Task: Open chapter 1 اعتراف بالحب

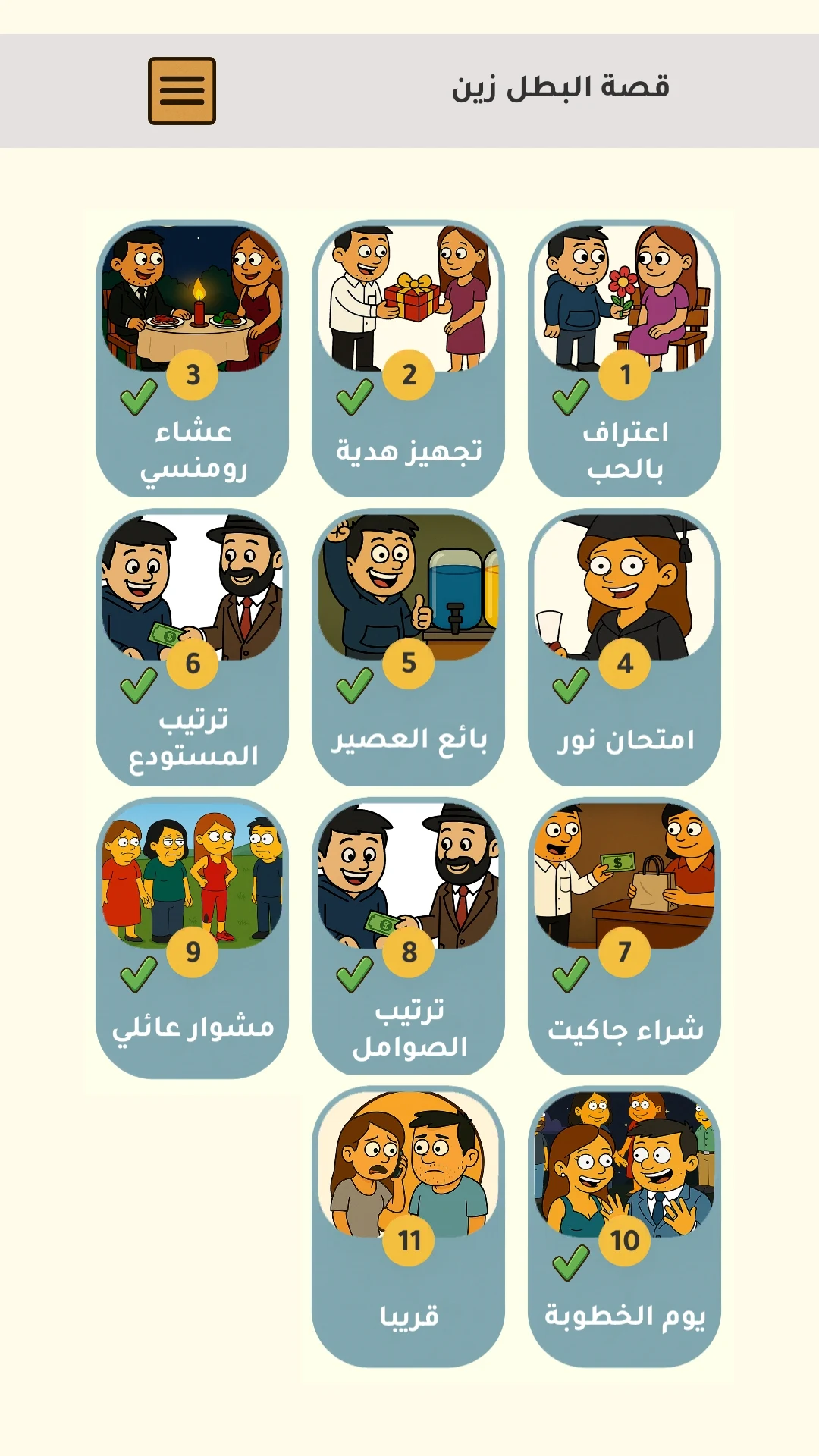Action: point(624,359)
